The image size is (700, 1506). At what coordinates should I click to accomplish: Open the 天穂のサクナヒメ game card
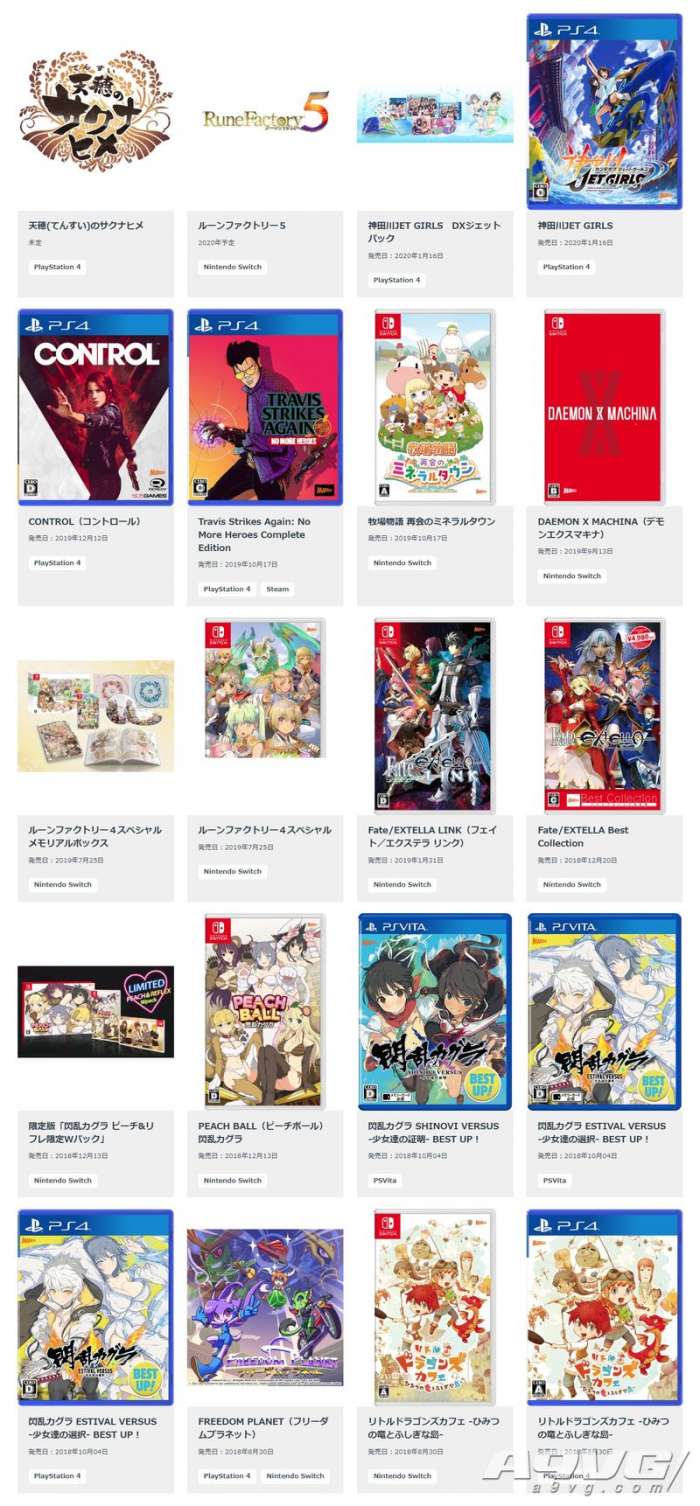coord(95,115)
